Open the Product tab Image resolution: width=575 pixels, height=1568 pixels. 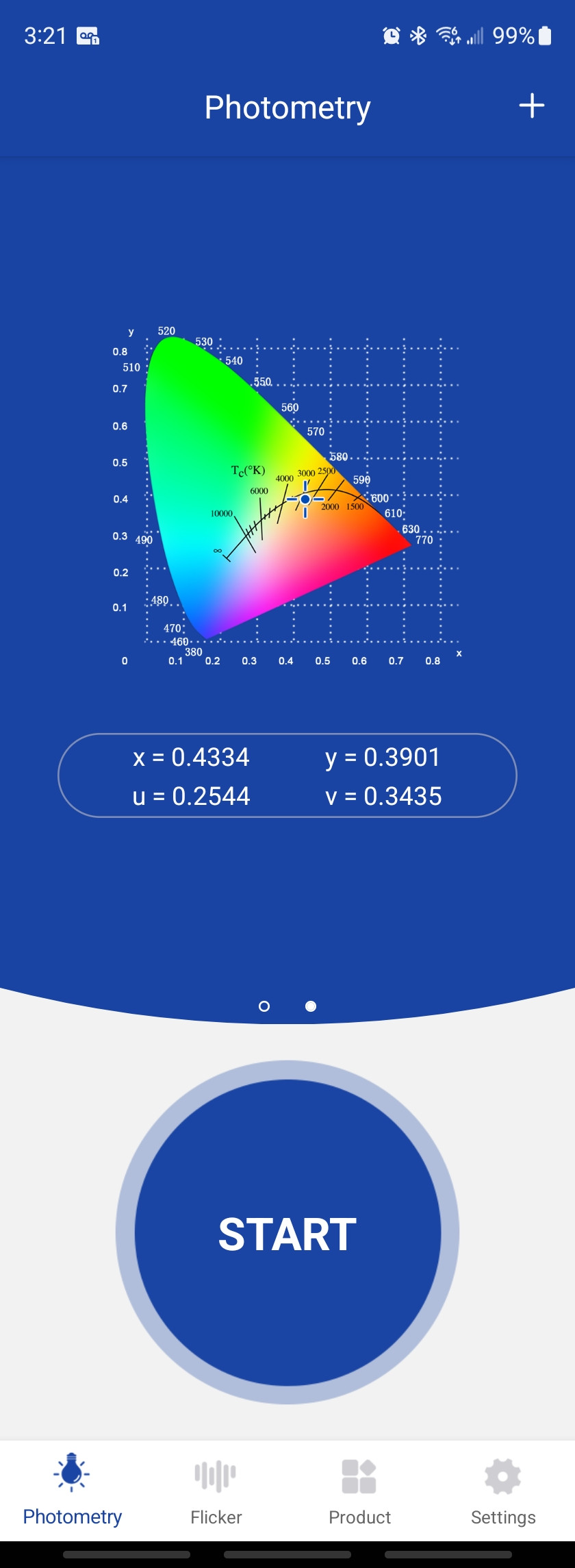click(359, 1490)
